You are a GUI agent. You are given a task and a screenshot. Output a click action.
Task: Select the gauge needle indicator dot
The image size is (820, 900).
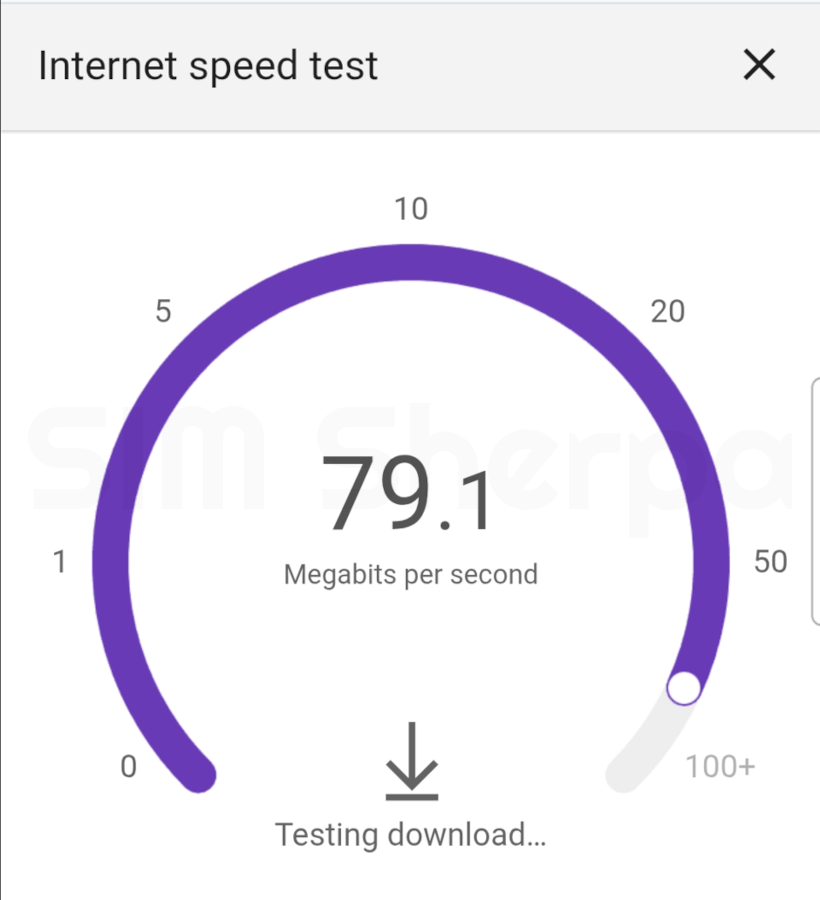(684, 689)
